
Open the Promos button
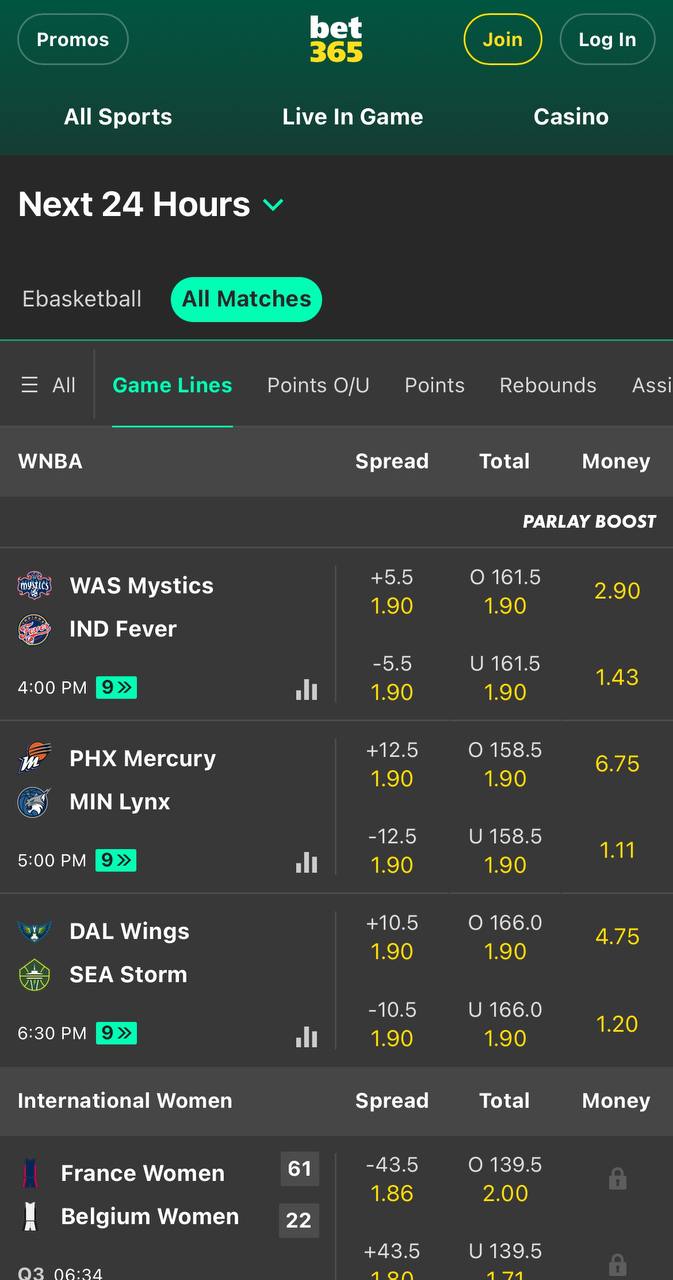(73, 40)
